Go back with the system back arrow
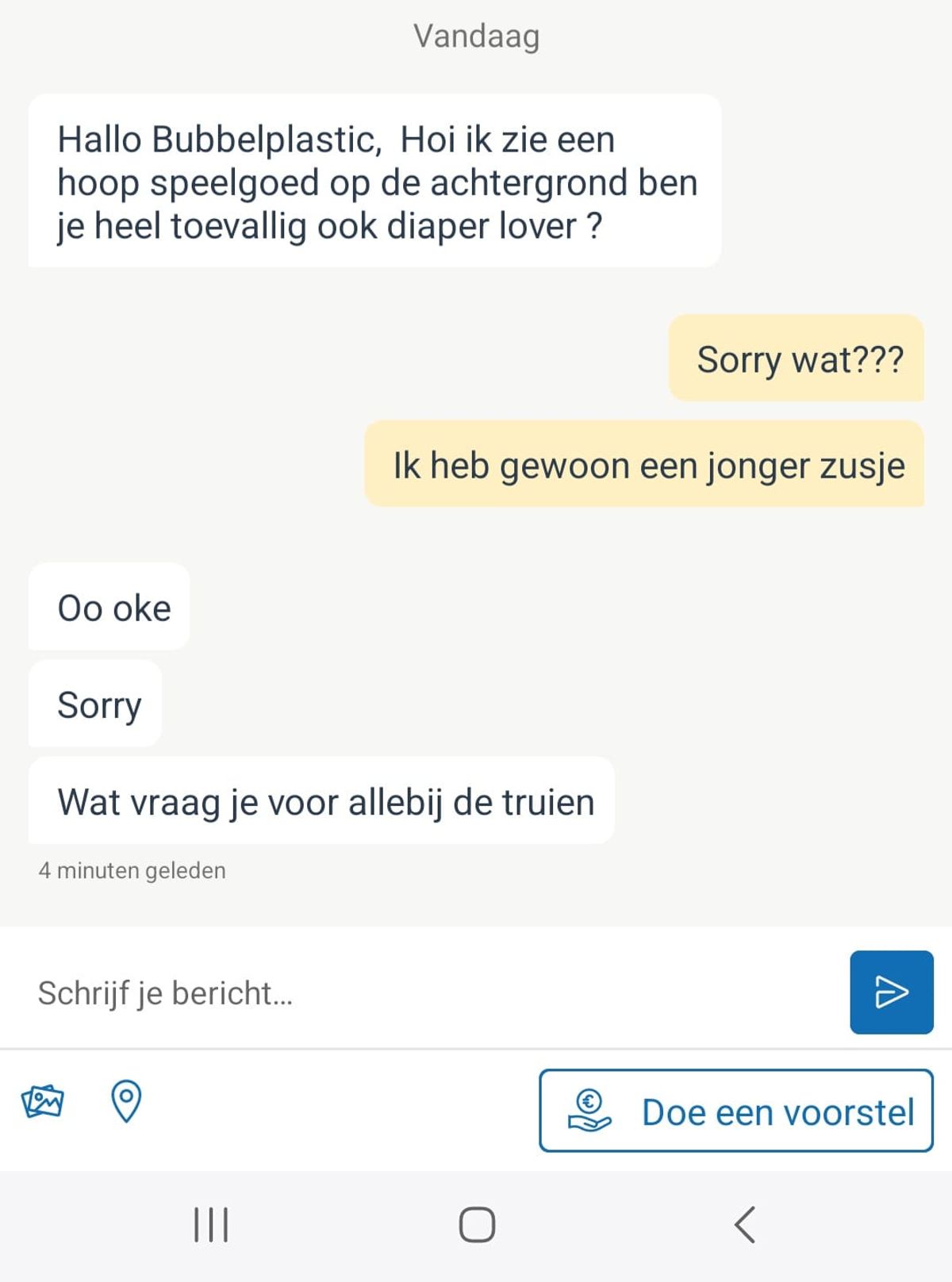Viewport: 952px width, 1282px height. 744,1224
